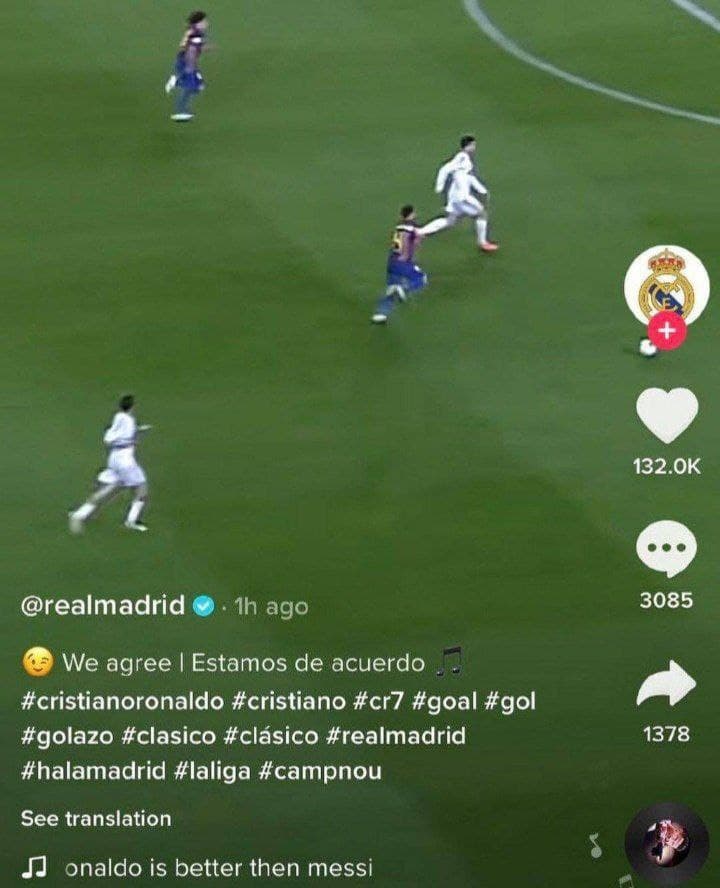Tap See translation under the caption
The height and width of the screenshot is (888, 720).
[96, 818]
